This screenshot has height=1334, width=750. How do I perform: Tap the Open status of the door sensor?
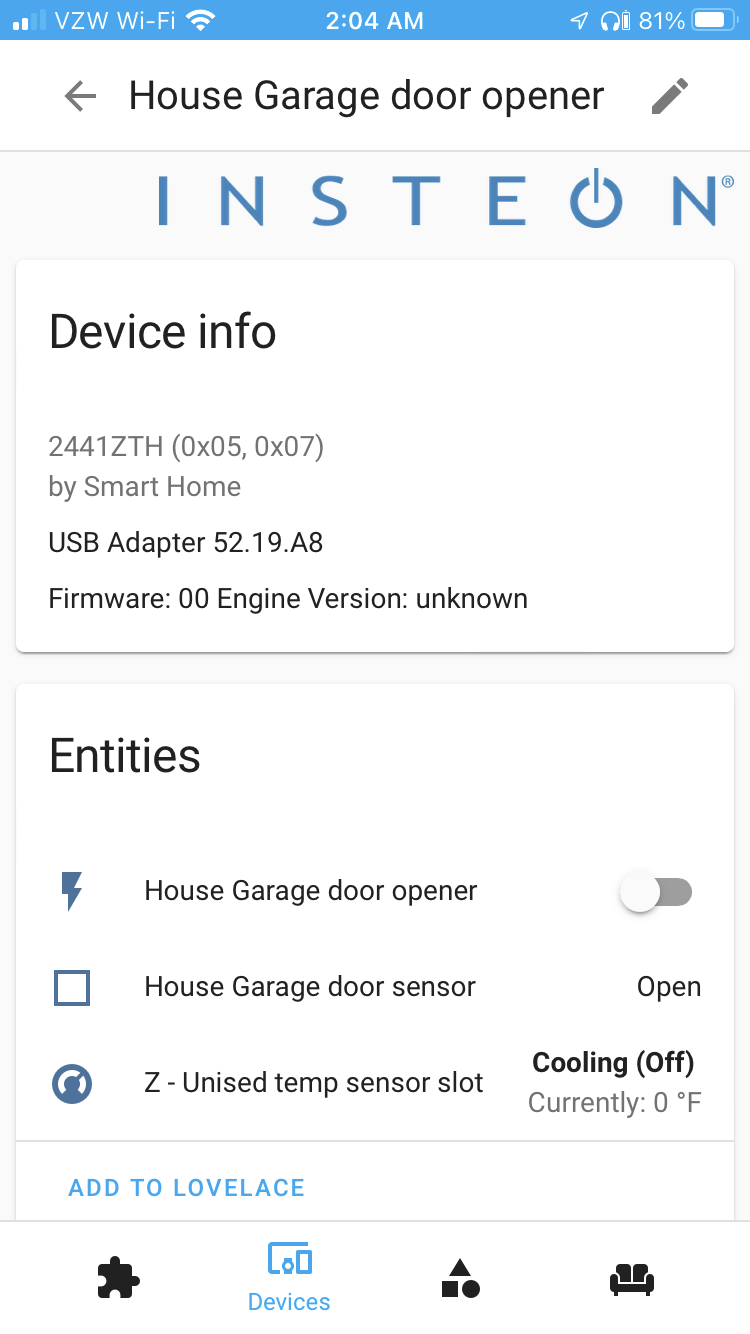click(x=668, y=986)
